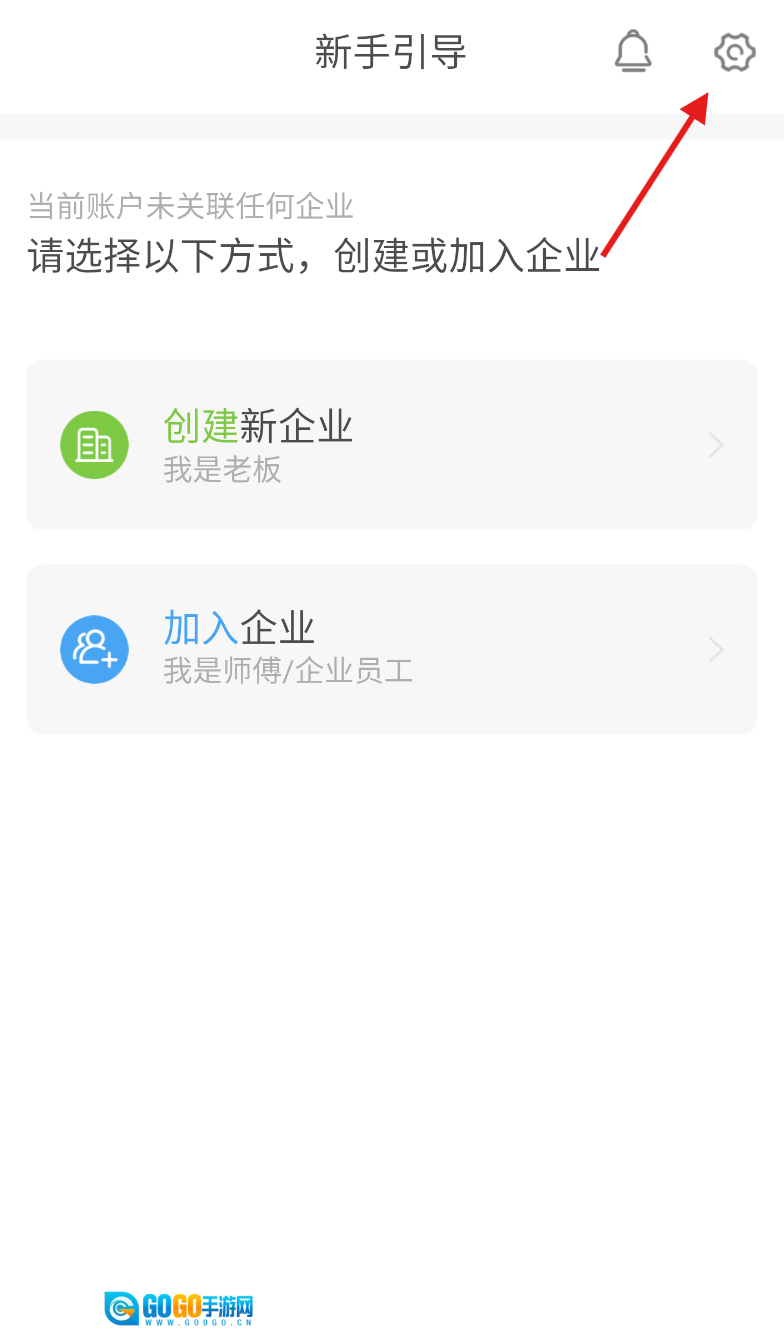Choose 加入企业 card
The width and height of the screenshot is (784, 1336).
(x=391, y=650)
